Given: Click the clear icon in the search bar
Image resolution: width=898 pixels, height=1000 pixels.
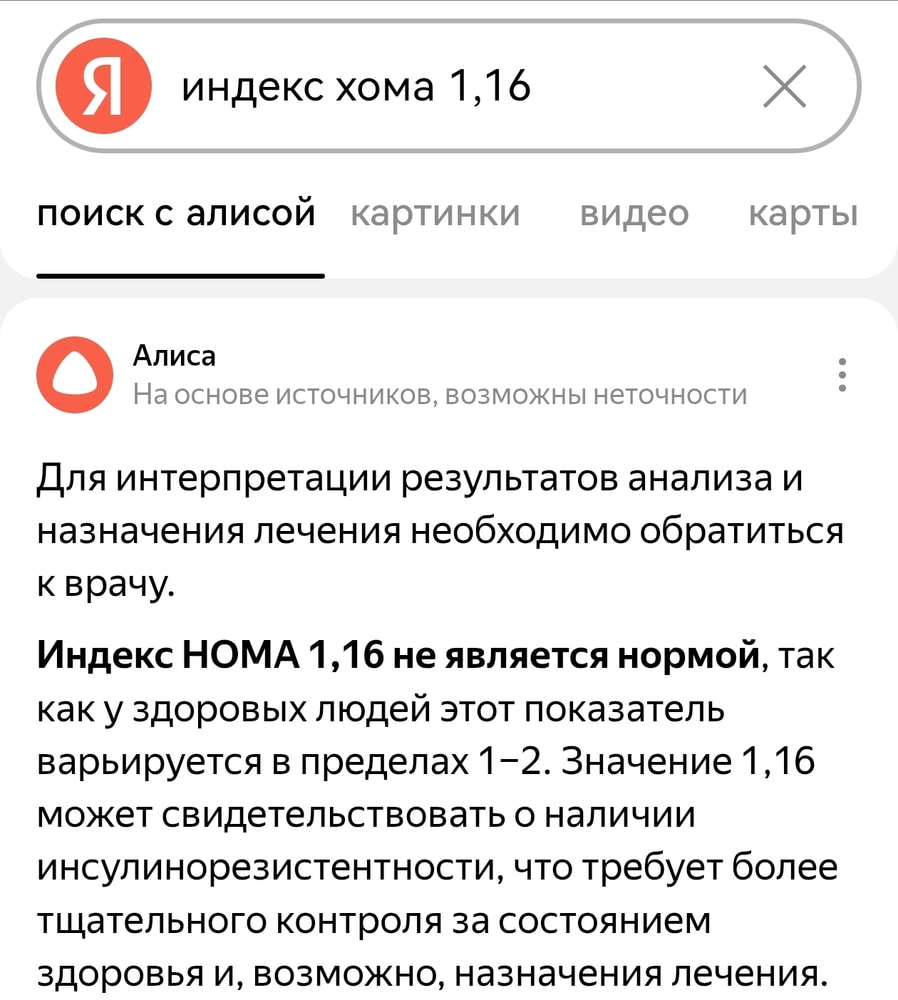Looking at the screenshot, I should 786,86.
